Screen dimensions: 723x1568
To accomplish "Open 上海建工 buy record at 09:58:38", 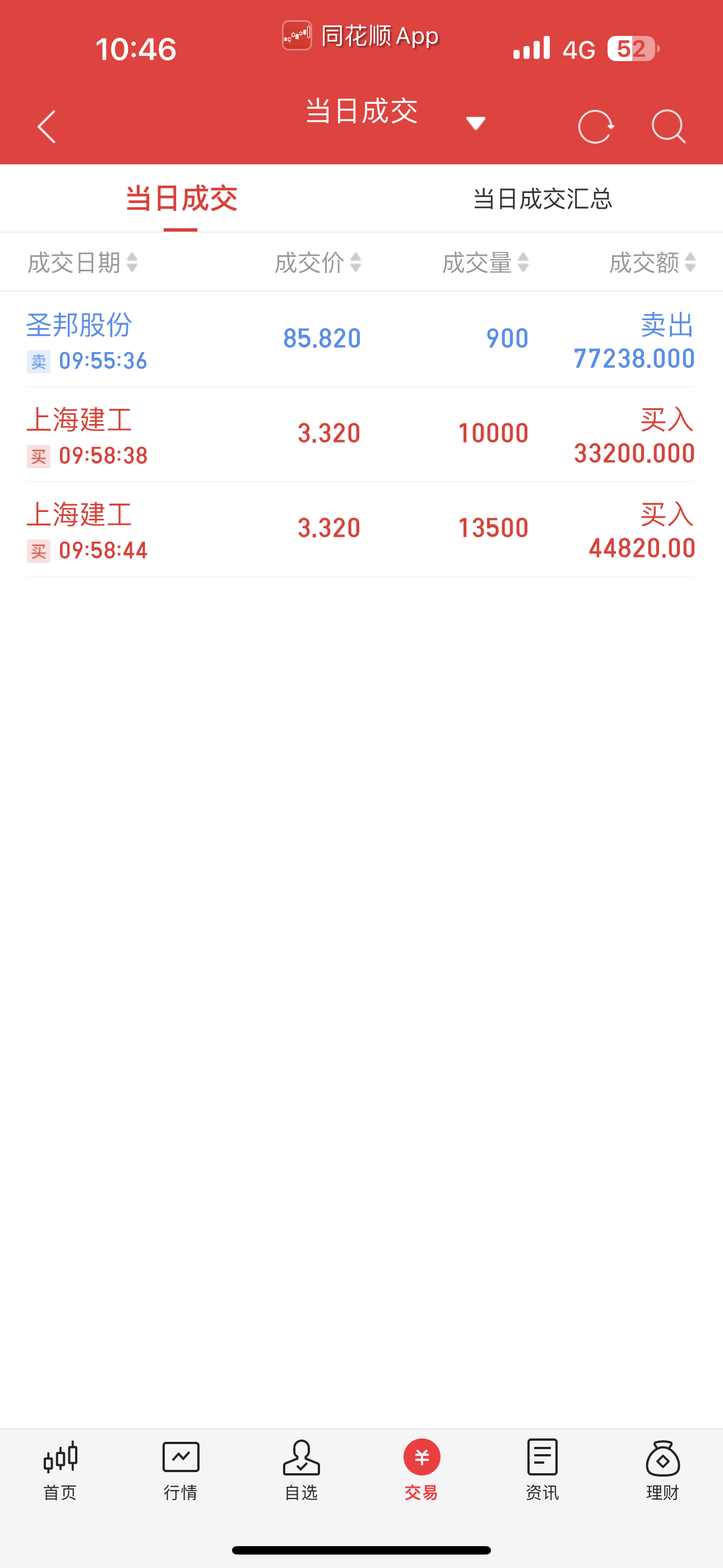I will pyautogui.click(x=360, y=435).
